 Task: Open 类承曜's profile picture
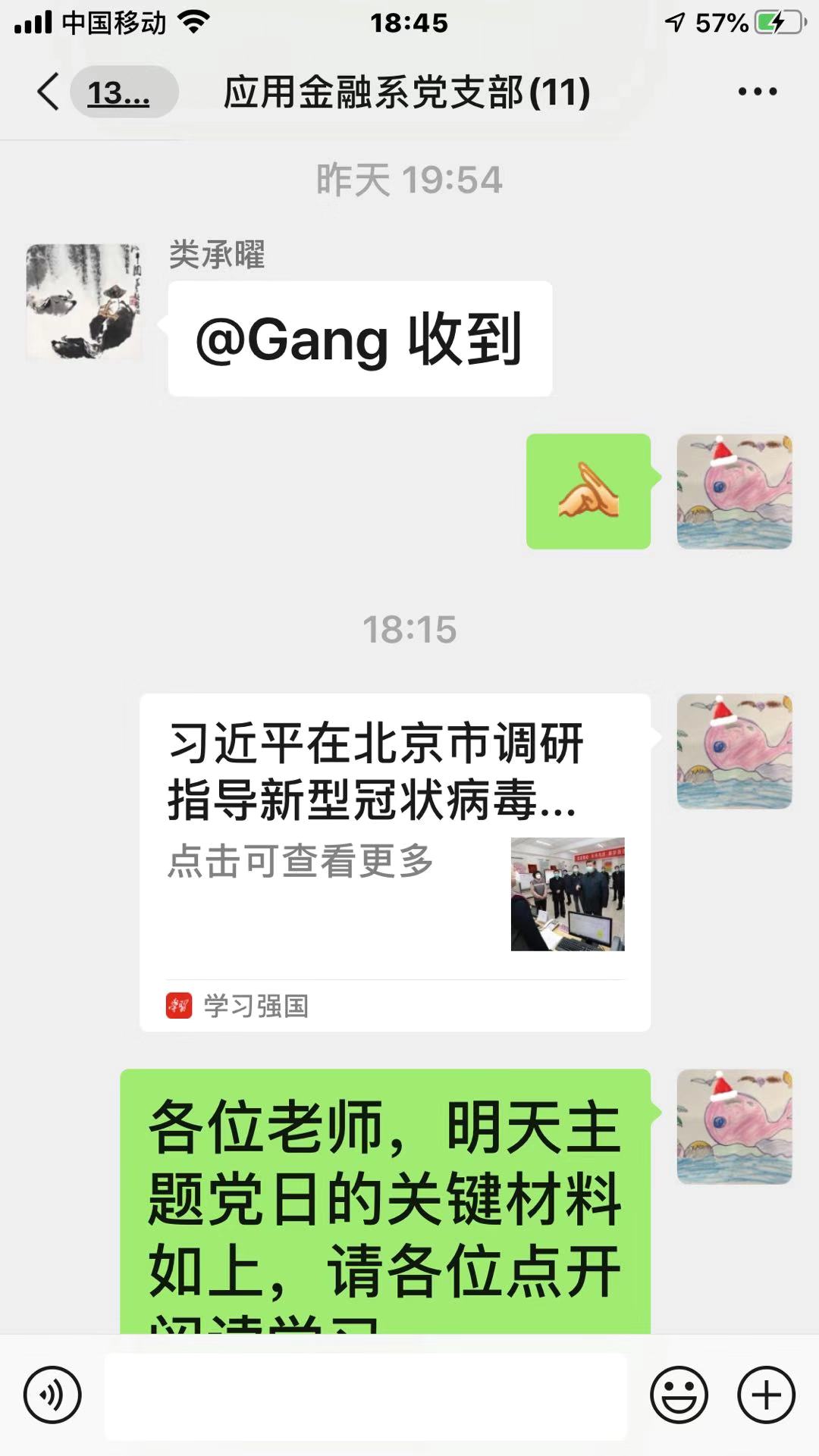coord(83,301)
